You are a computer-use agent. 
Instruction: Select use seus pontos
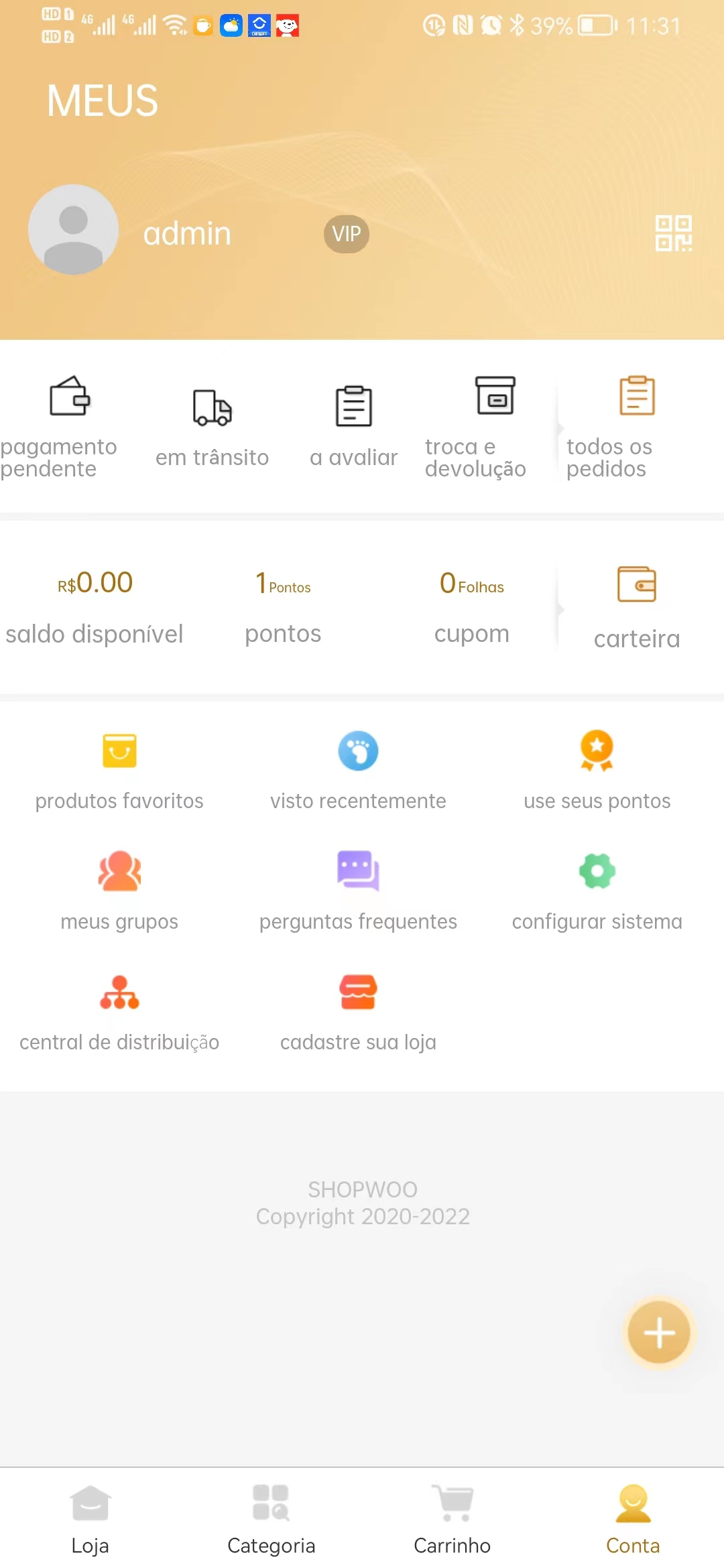597,771
